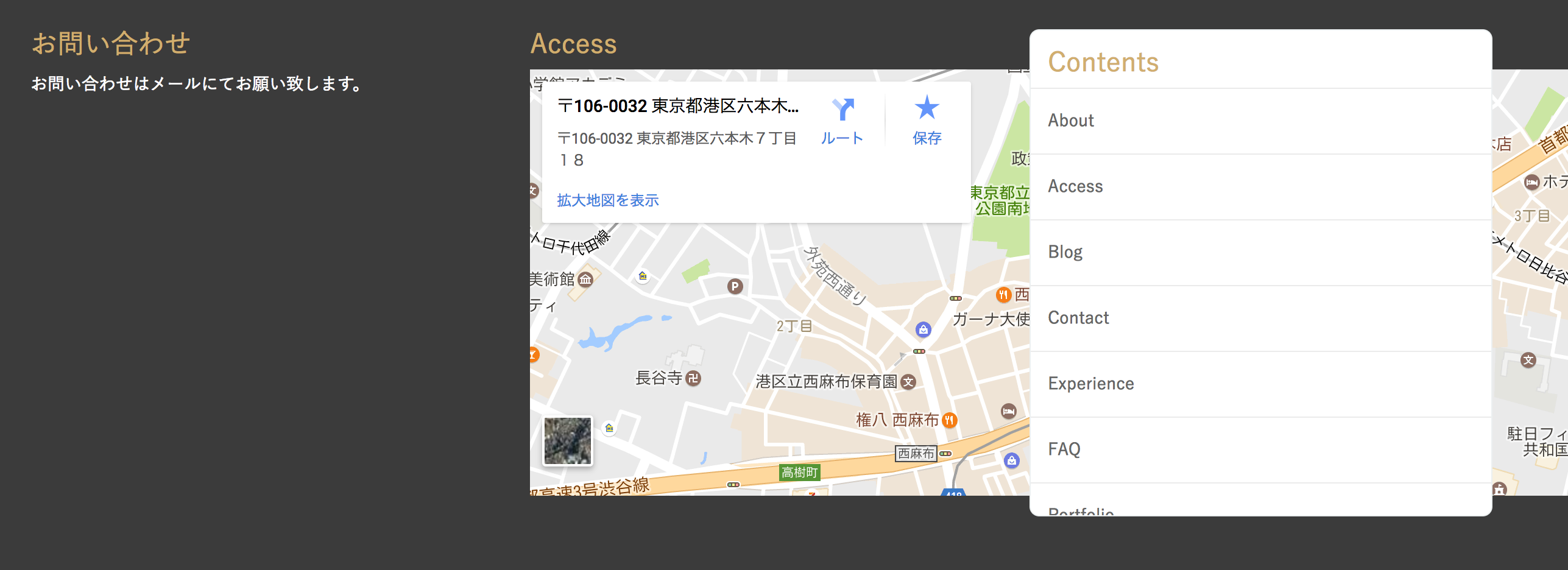Open 拡大地図を表示 larger map link
Viewport: 1568px width, 570px height.
tap(607, 200)
